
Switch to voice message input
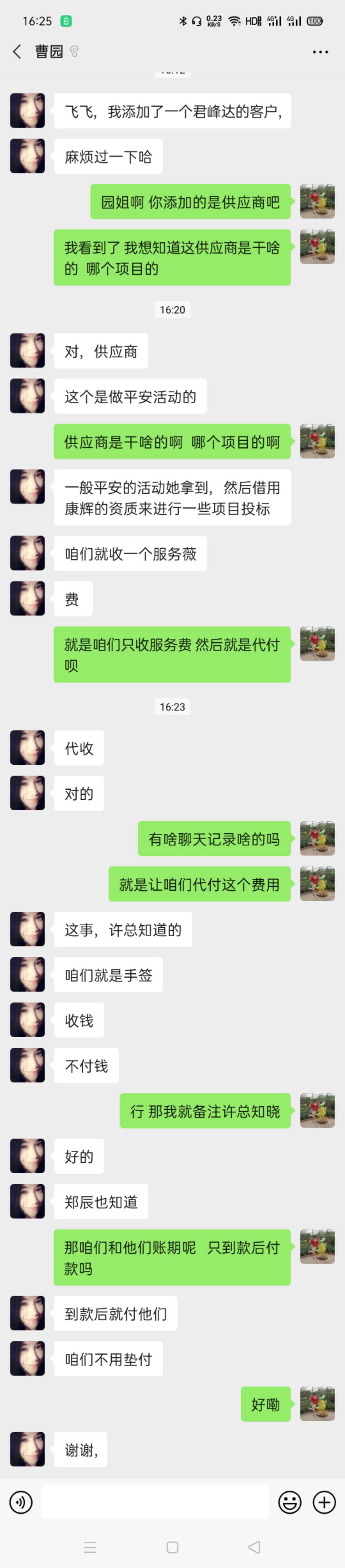(x=21, y=1502)
